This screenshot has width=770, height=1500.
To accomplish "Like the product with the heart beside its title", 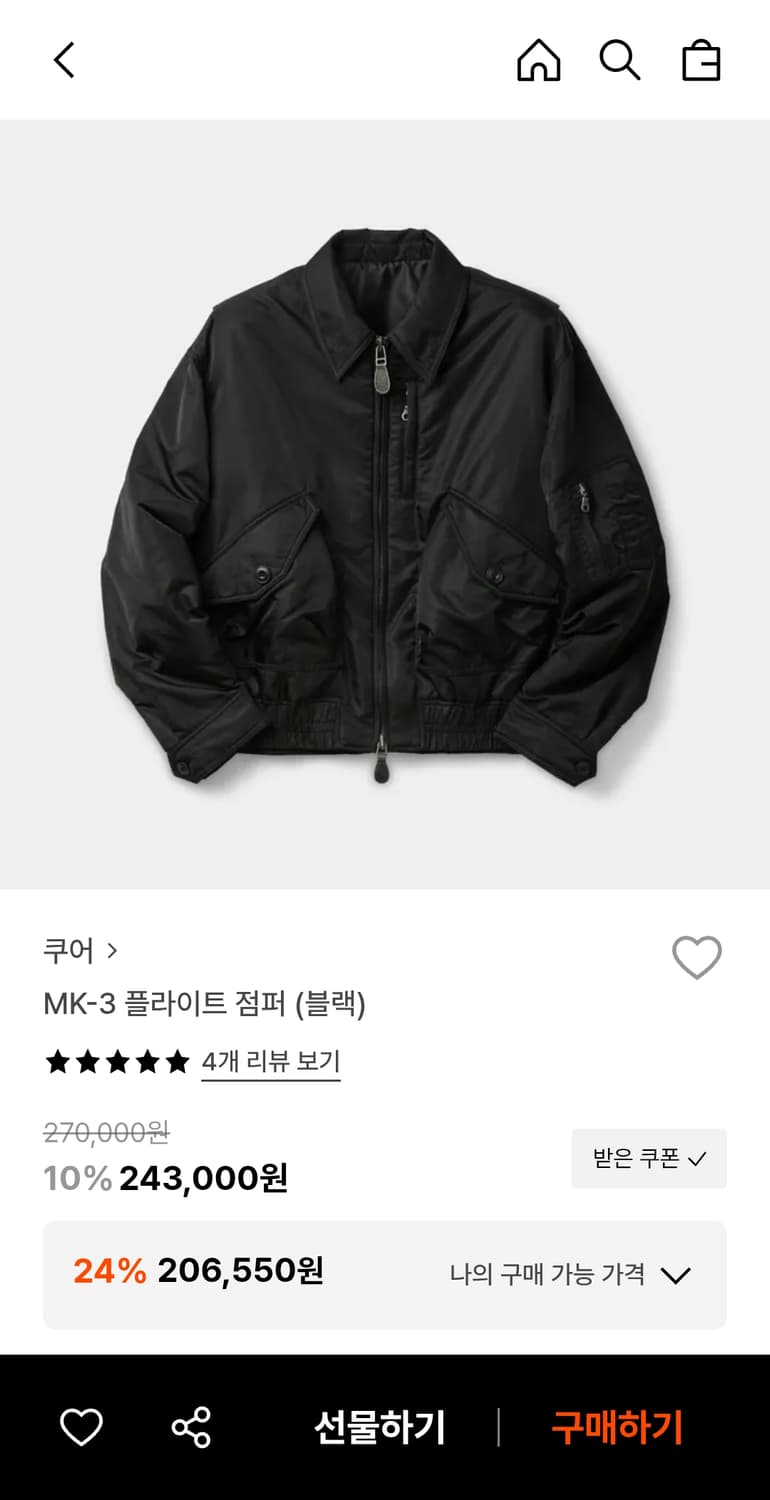I will 696,958.
